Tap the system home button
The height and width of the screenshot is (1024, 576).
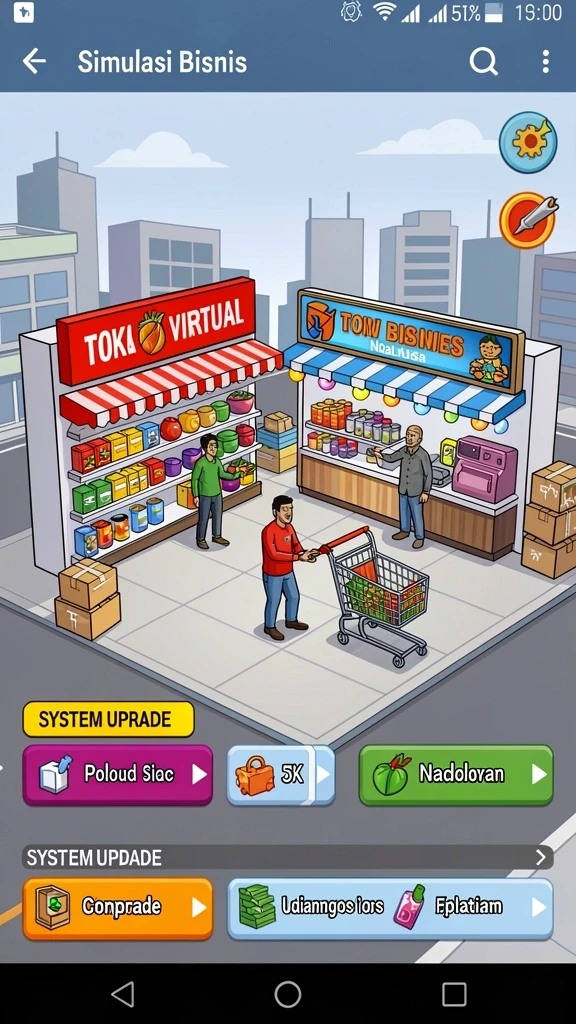pyautogui.click(x=287, y=994)
